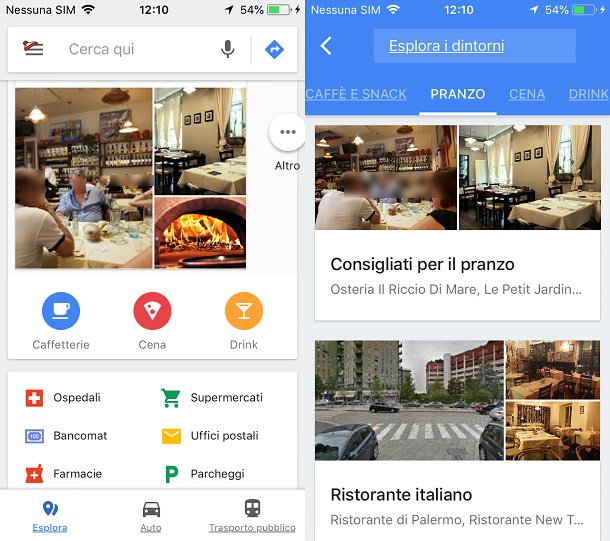Switch to the CENA tab
The height and width of the screenshot is (541, 610).
(x=527, y=95)
